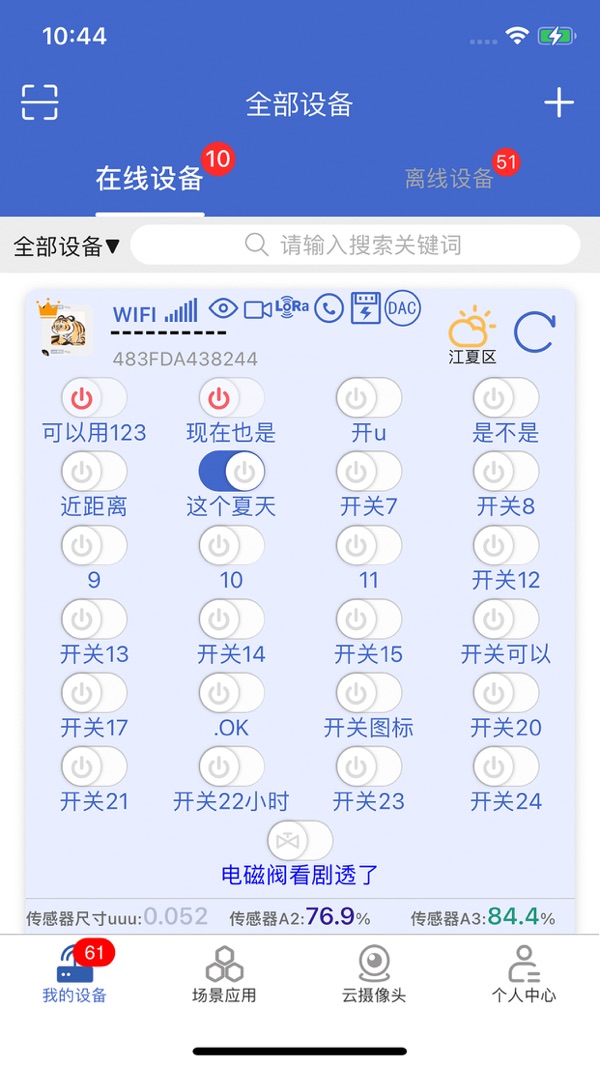Open the eye view icon on device
600x1067 pixels.
(x=223, y=309)
